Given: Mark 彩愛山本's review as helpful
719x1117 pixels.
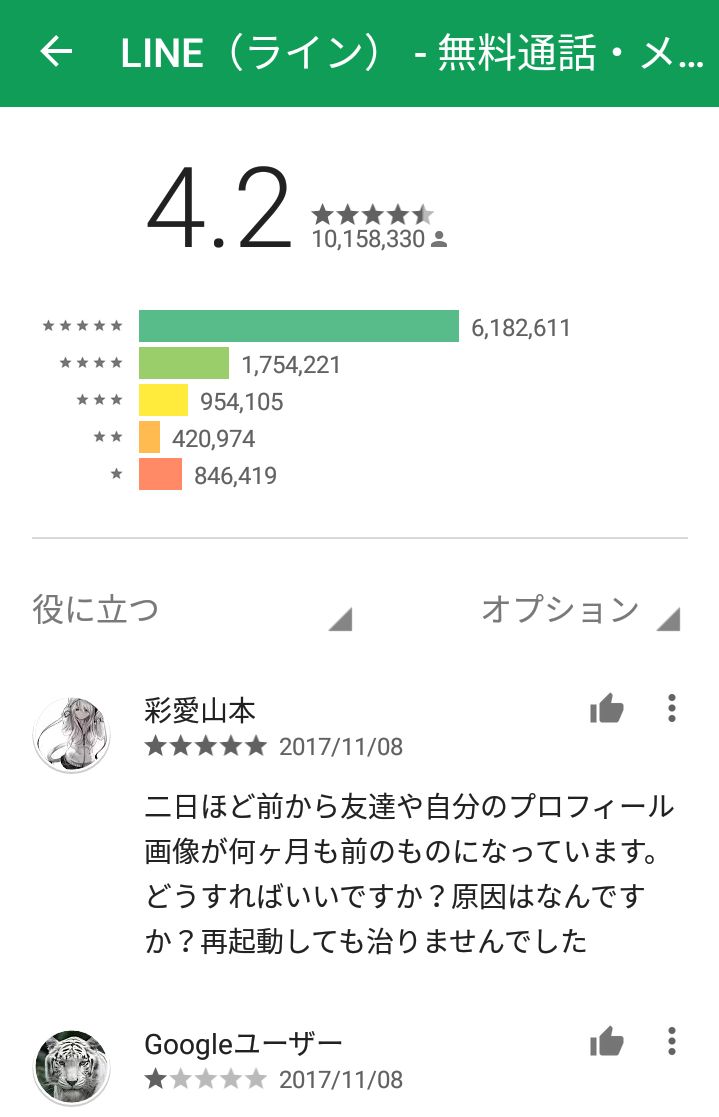Looking at the screenshot, I should [606, 710].
